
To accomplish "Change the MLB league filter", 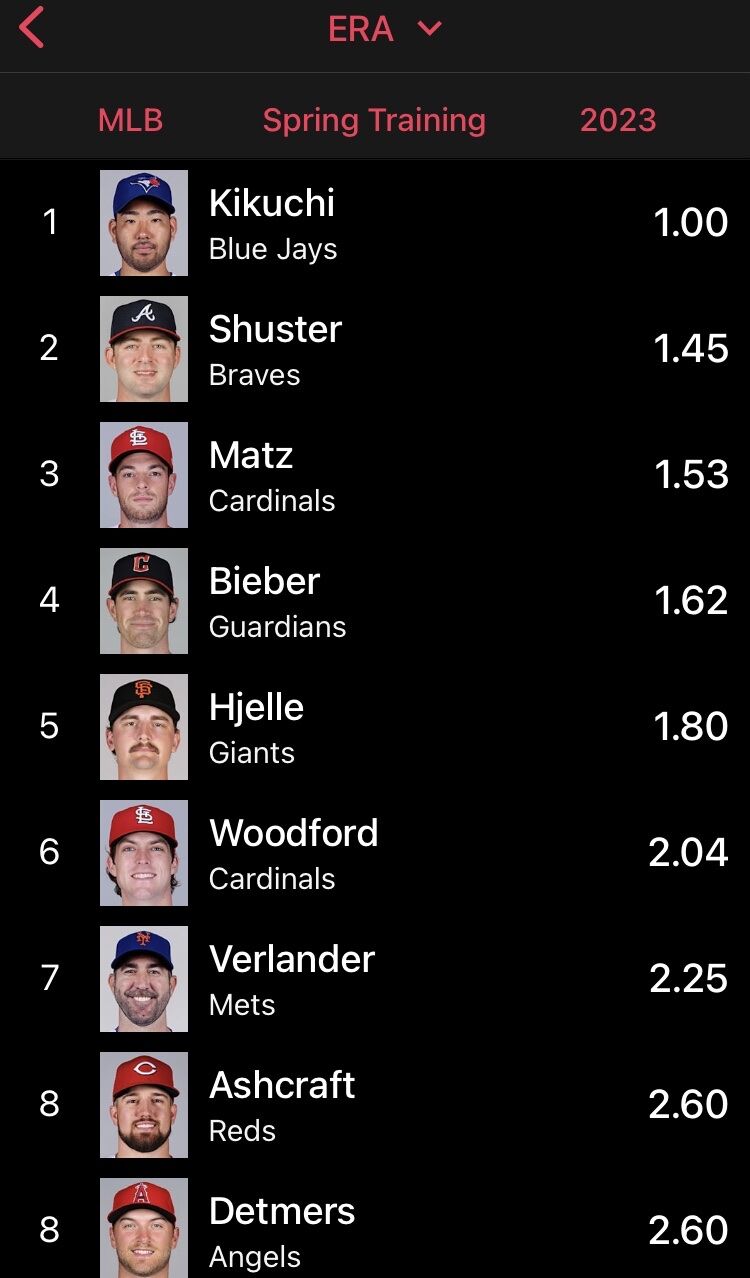I will tap(130, 120).
